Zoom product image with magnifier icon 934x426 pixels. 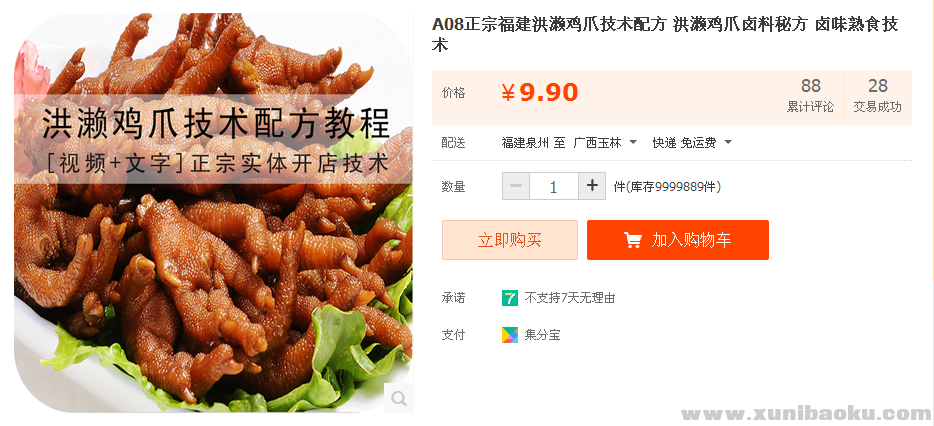(399, 398)
